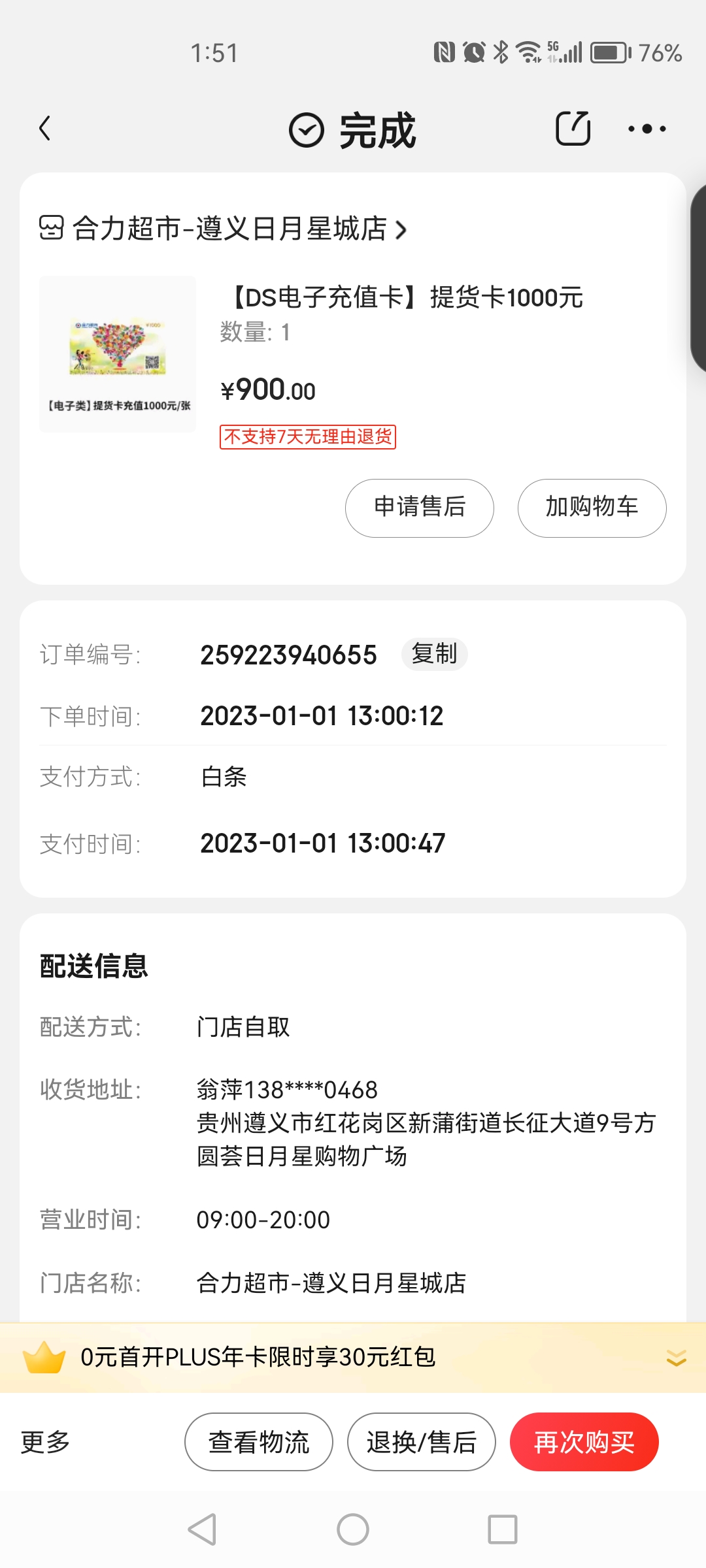The width and height of the screenshot is (706, 1568).
Task: Open the system recent apps view
Action: pos(502,1529)
